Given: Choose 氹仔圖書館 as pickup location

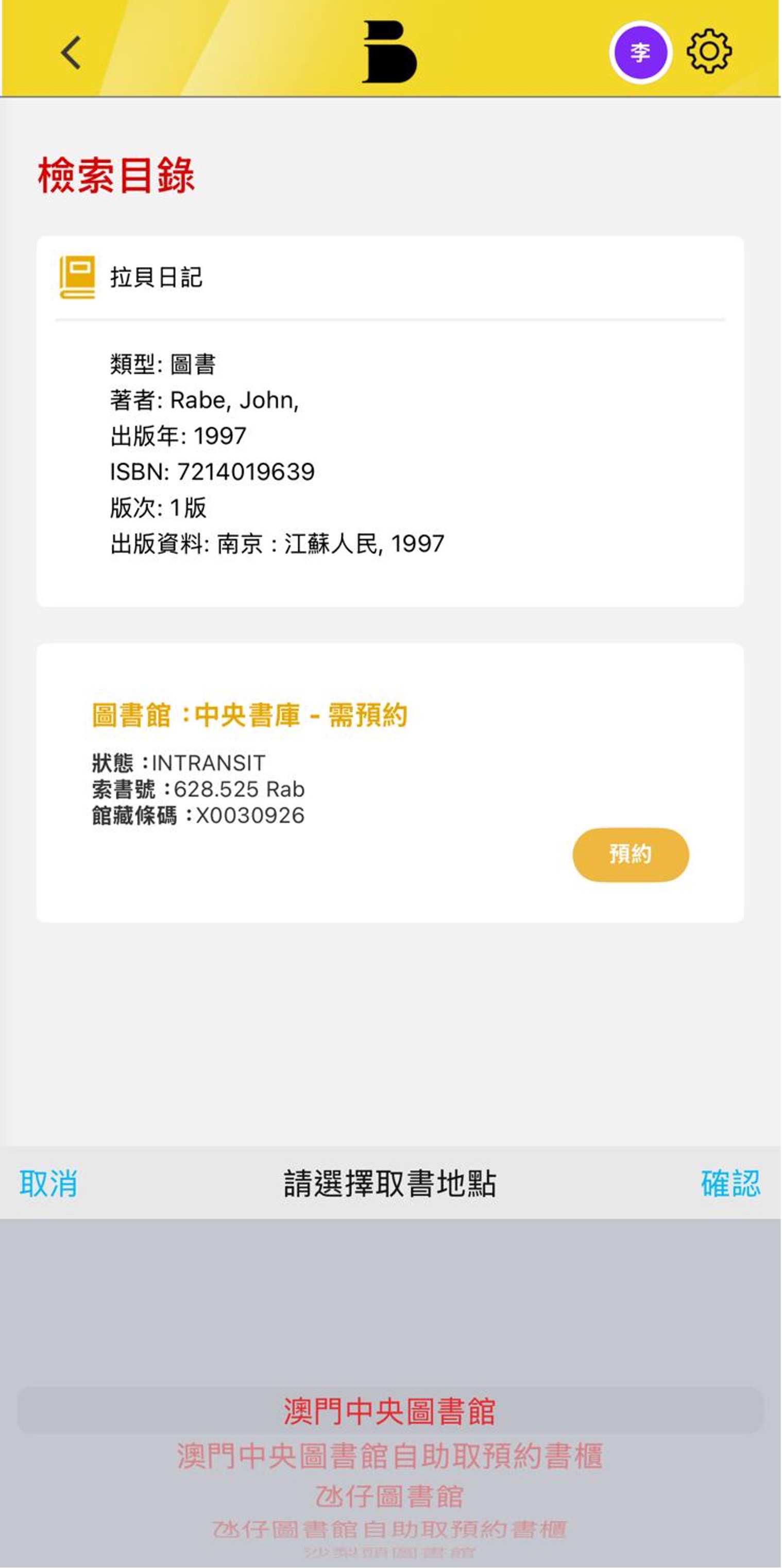Looking at the screenshot, I should click(390, 1497).
